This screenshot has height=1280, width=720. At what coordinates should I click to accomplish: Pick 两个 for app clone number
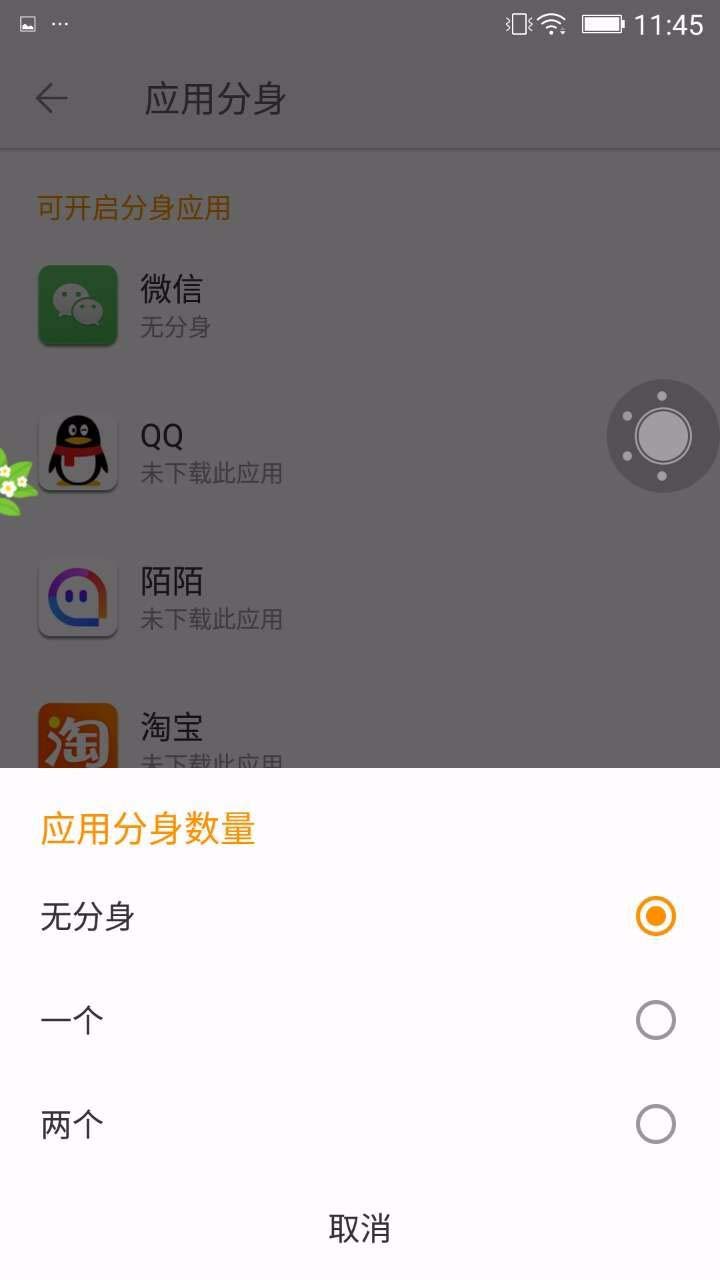click(655, 1125)
